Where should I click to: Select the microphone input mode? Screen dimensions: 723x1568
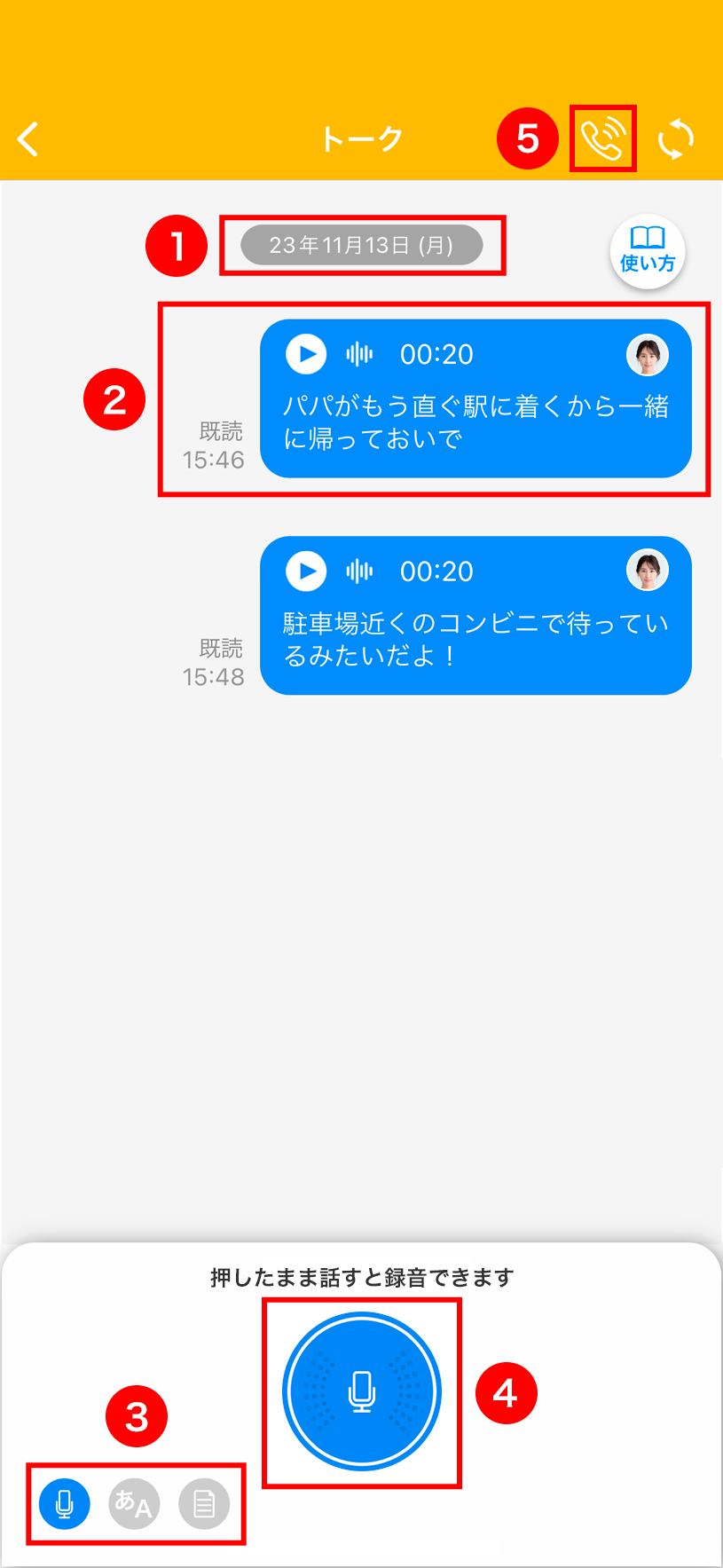65,1503
